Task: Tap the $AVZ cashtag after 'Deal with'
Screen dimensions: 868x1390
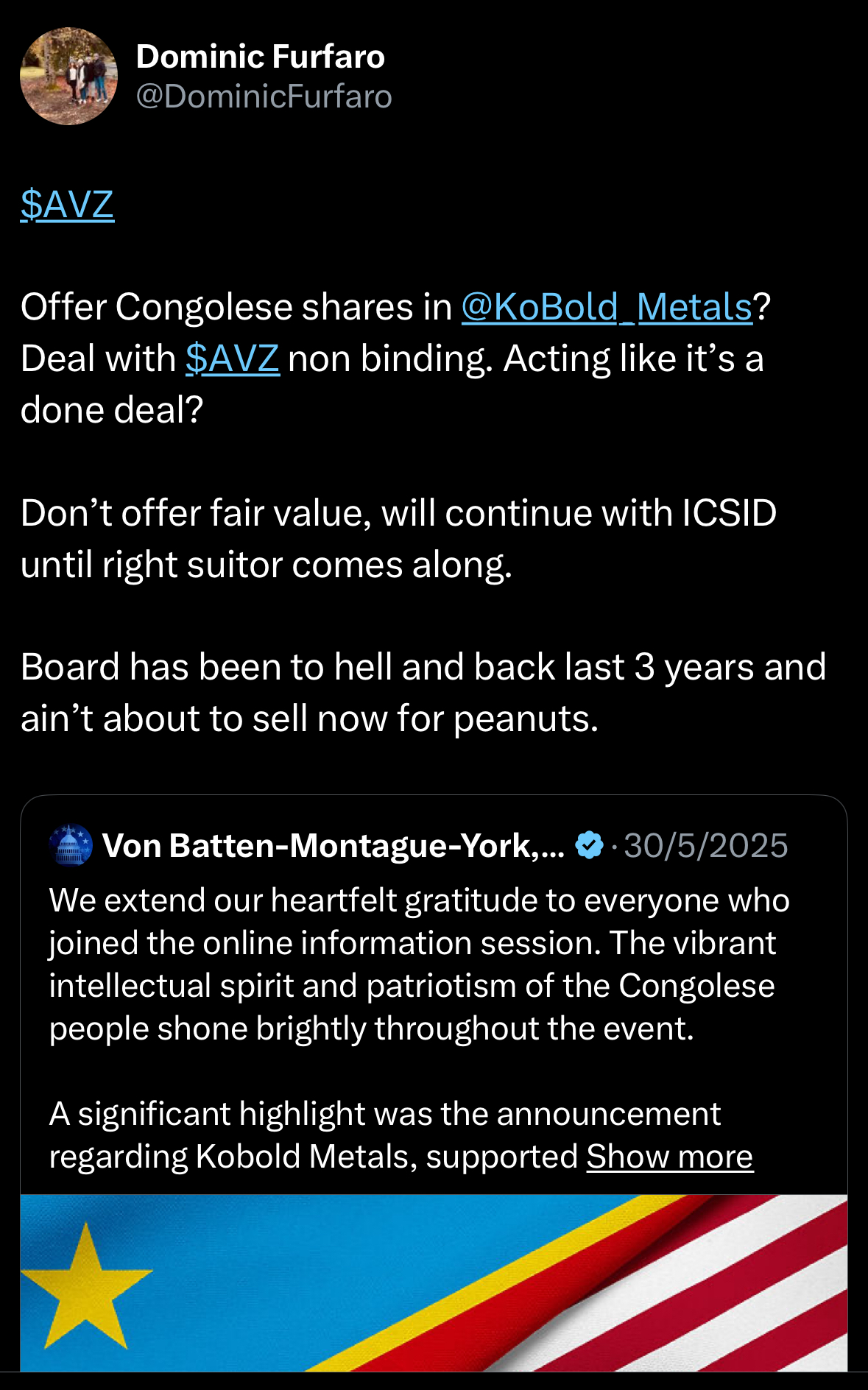Action: pos(232,359)
